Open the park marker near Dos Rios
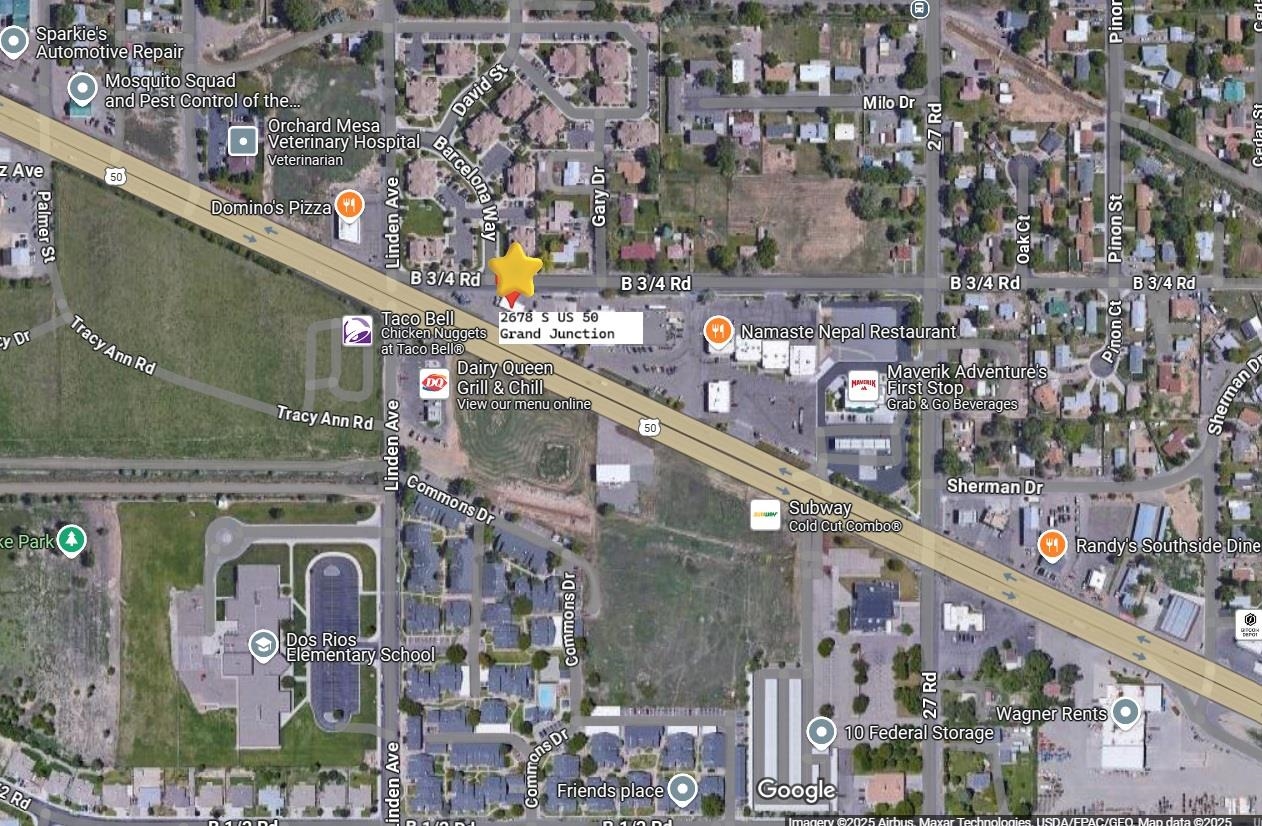The height and width of the screenshot is (826, 1262). [70, 540]
